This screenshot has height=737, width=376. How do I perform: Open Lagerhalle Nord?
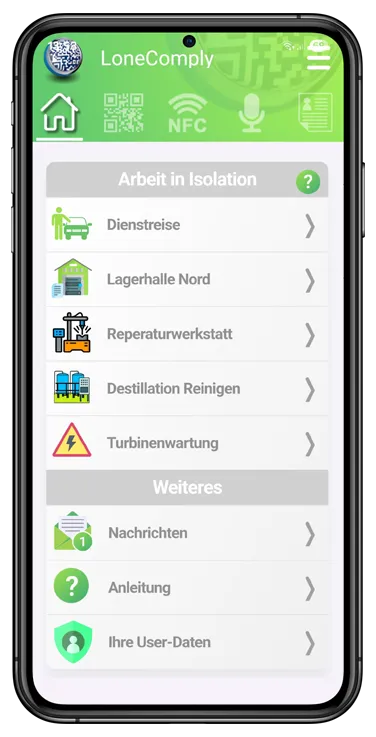click(x=187, y=280)
